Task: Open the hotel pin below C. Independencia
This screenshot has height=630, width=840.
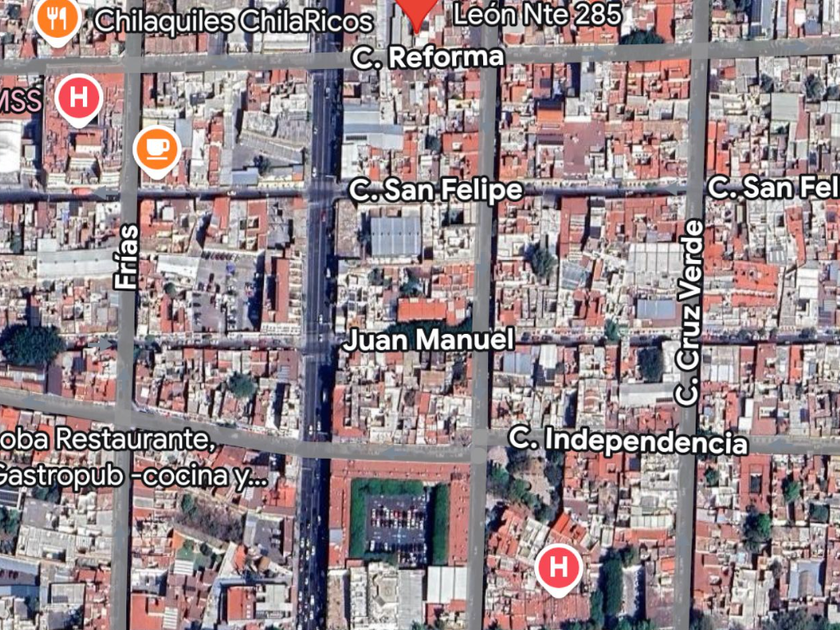Action: pos(558,568)
